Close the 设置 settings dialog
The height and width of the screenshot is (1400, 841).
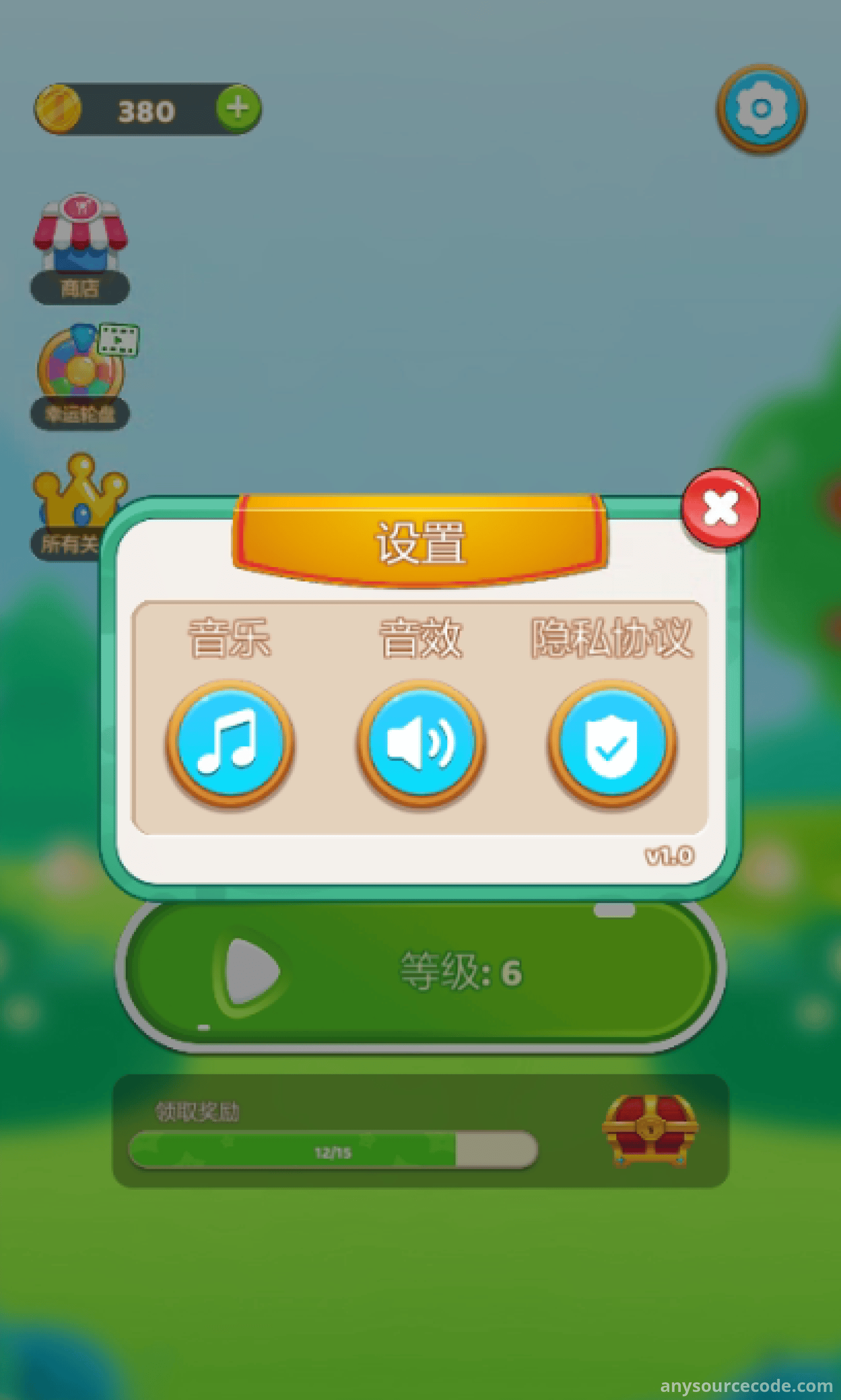[x=720, y=507]
